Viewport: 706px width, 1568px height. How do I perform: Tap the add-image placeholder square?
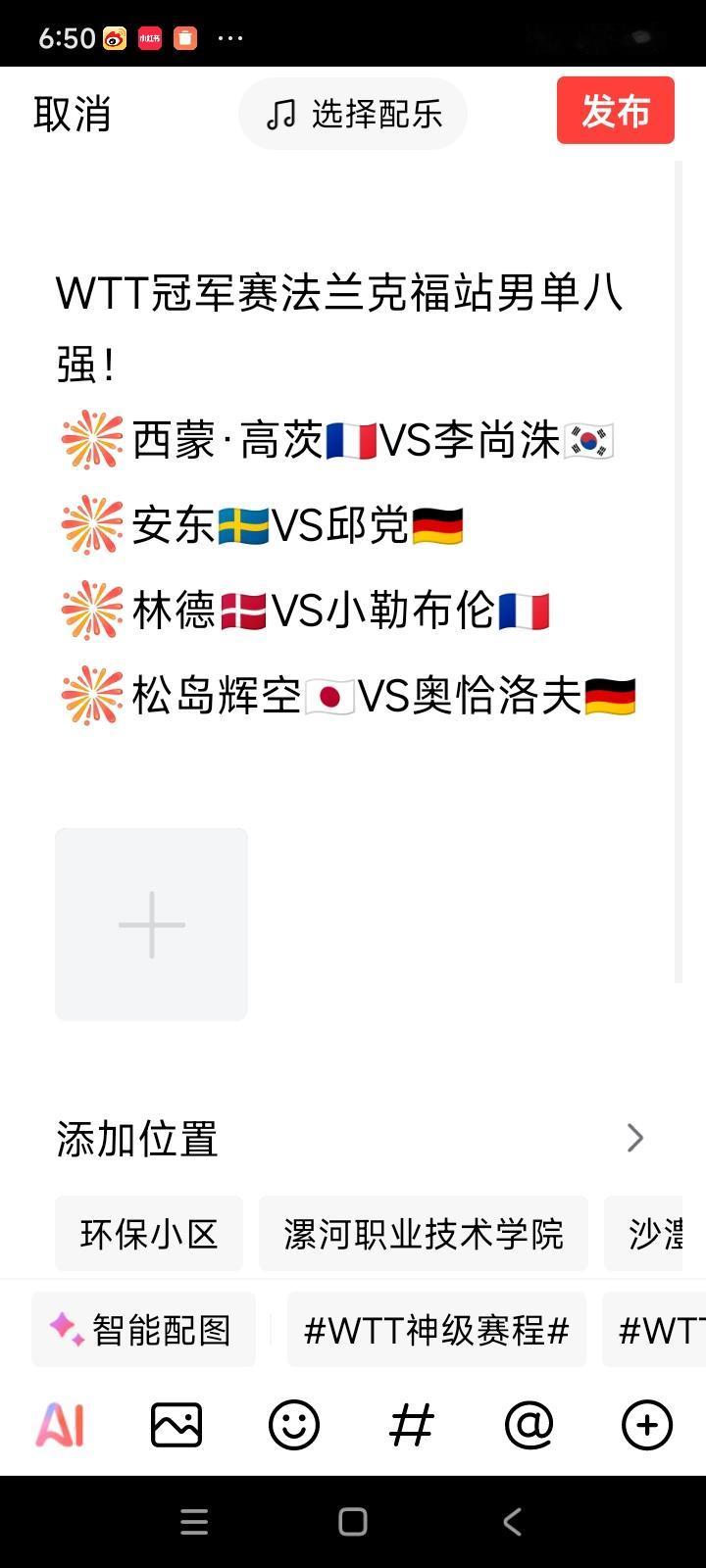point(150,923)
